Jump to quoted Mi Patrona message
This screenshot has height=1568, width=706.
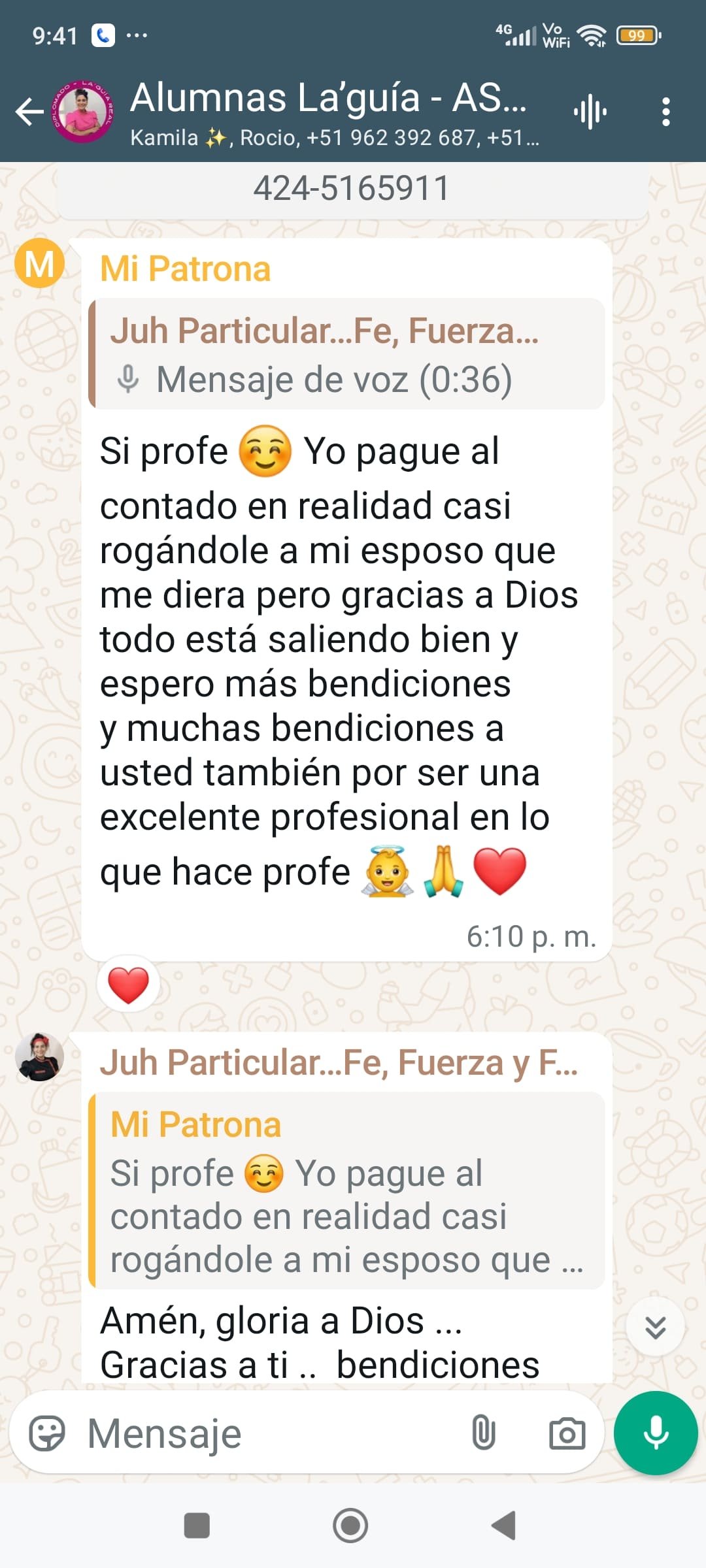coord(346,1190)
